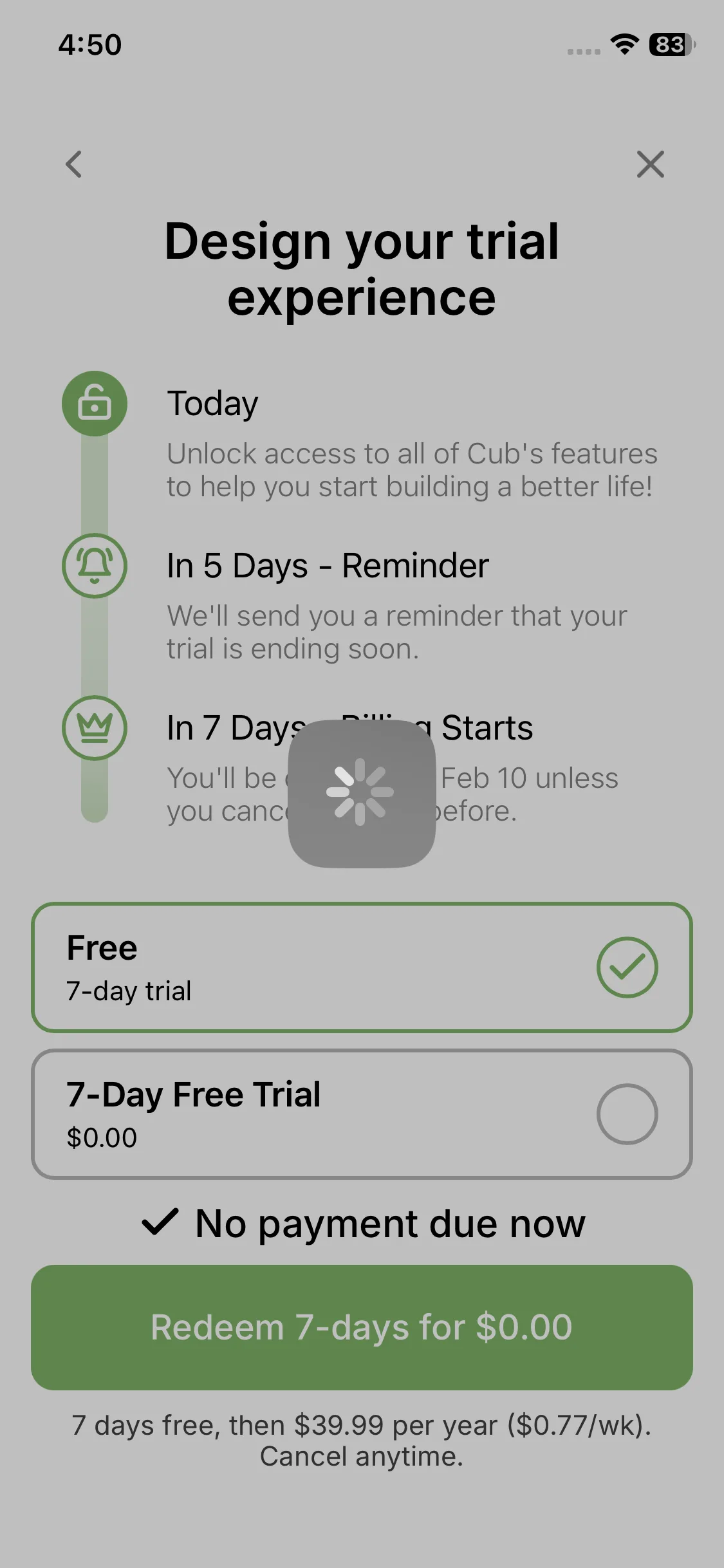Viewport: 724px width, 1568px height.
Task: Tap Redeem 7-days for $0.00
Action: [362, 1327]
